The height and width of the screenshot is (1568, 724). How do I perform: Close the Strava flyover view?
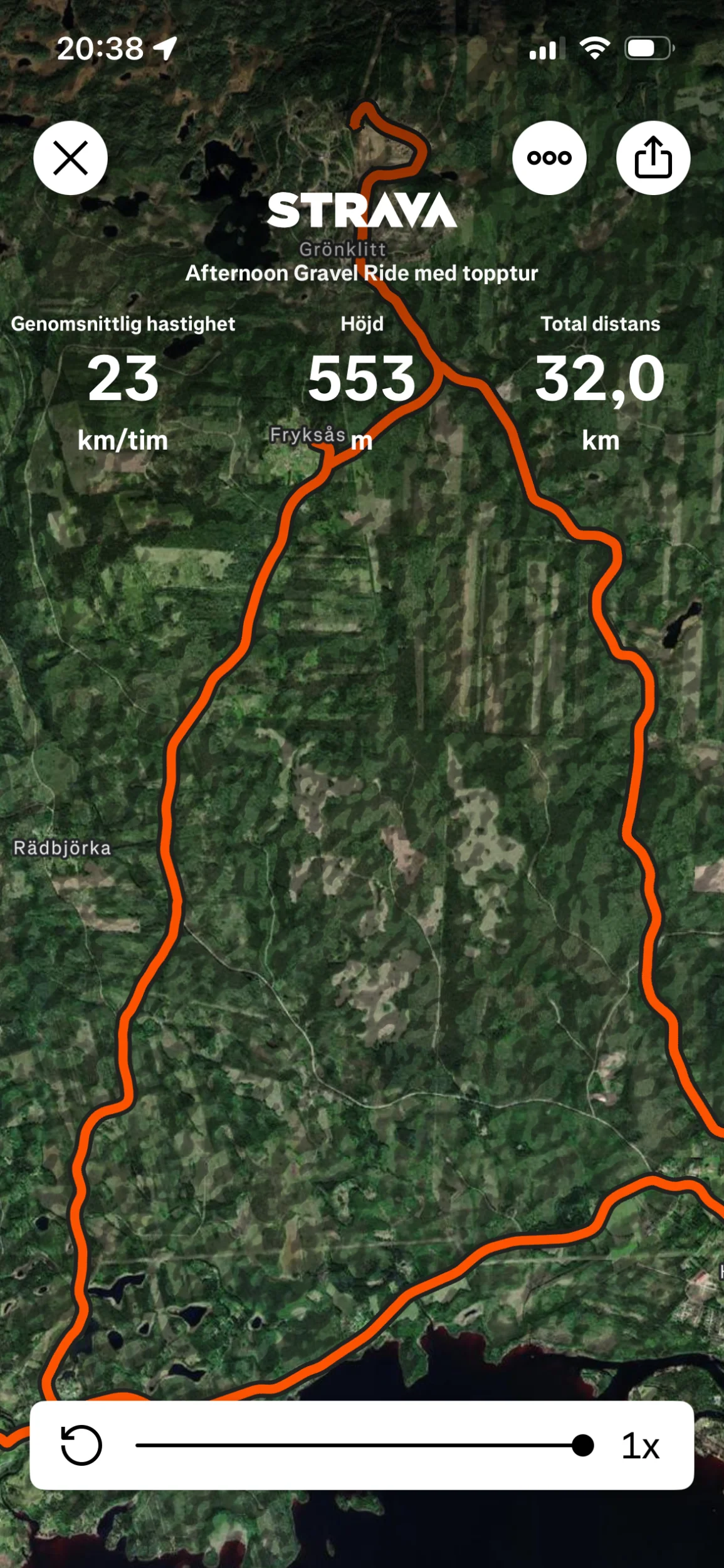pos(70,157)
